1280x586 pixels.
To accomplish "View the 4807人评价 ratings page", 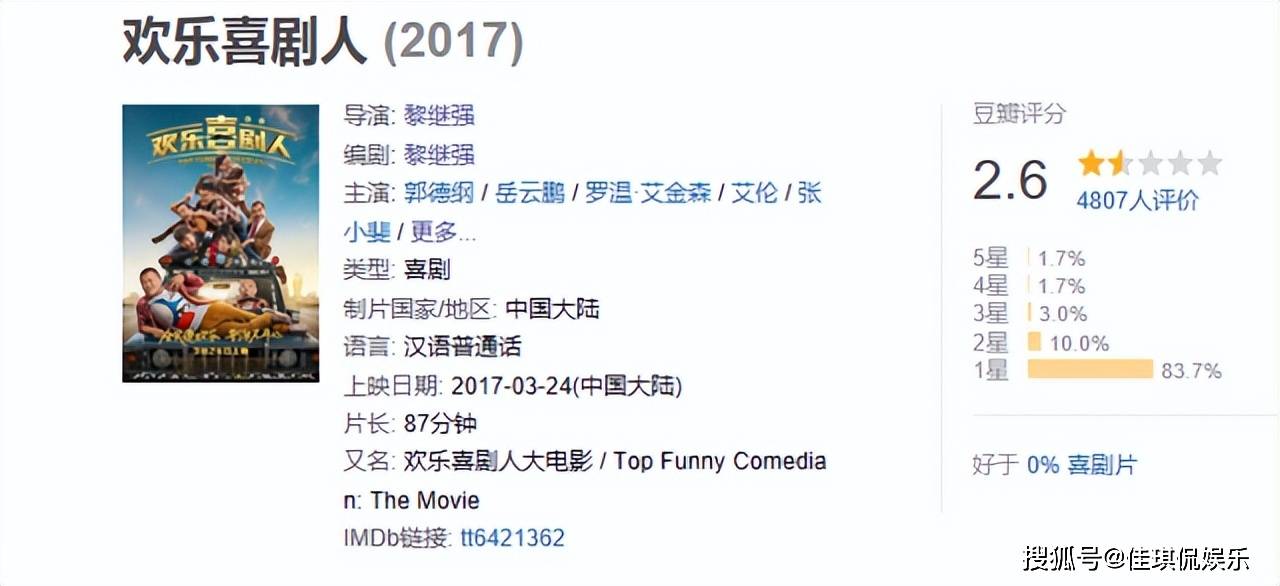I will tap(1137, 200).
